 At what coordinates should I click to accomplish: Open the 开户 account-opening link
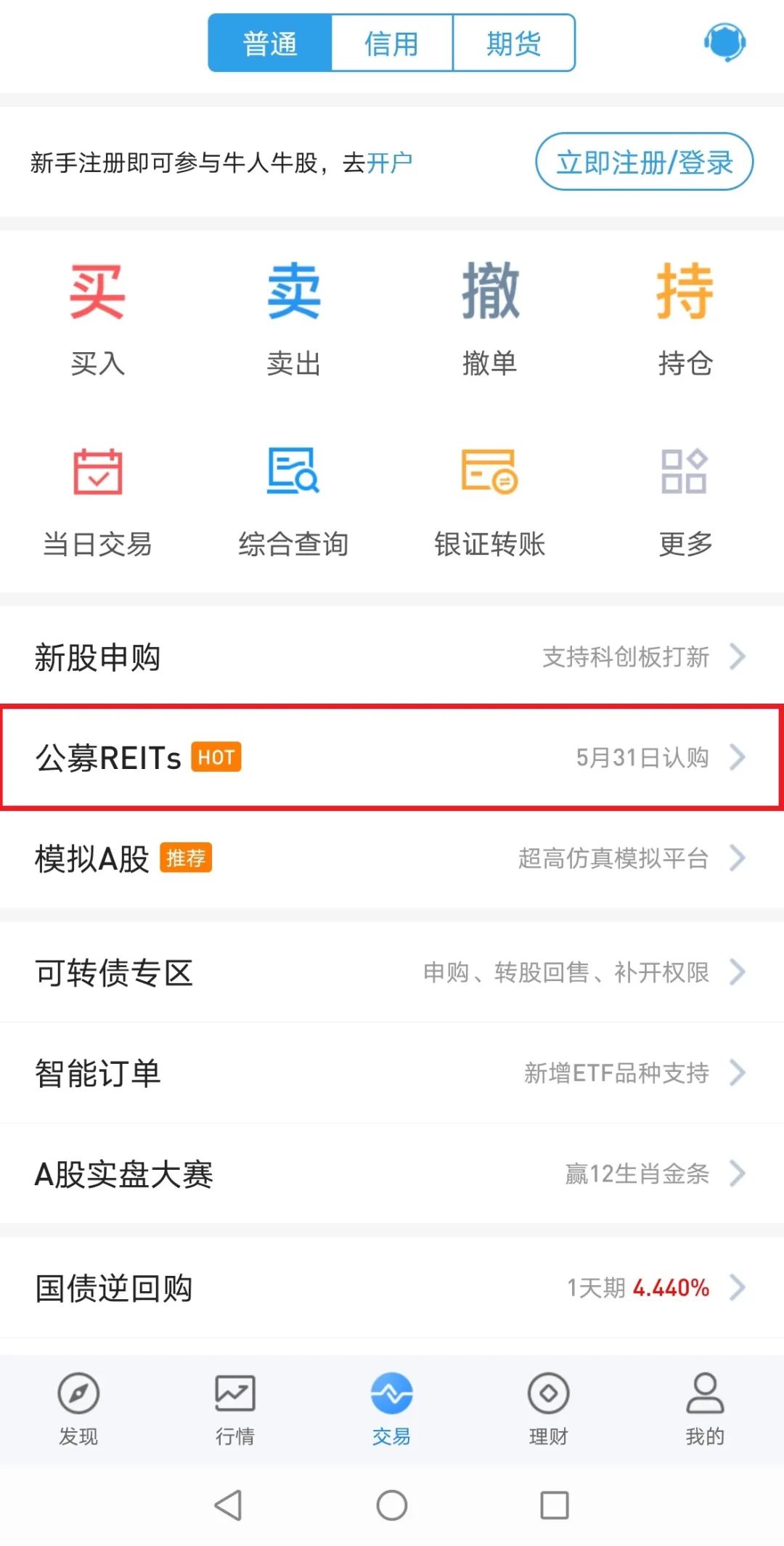point(389,161)
